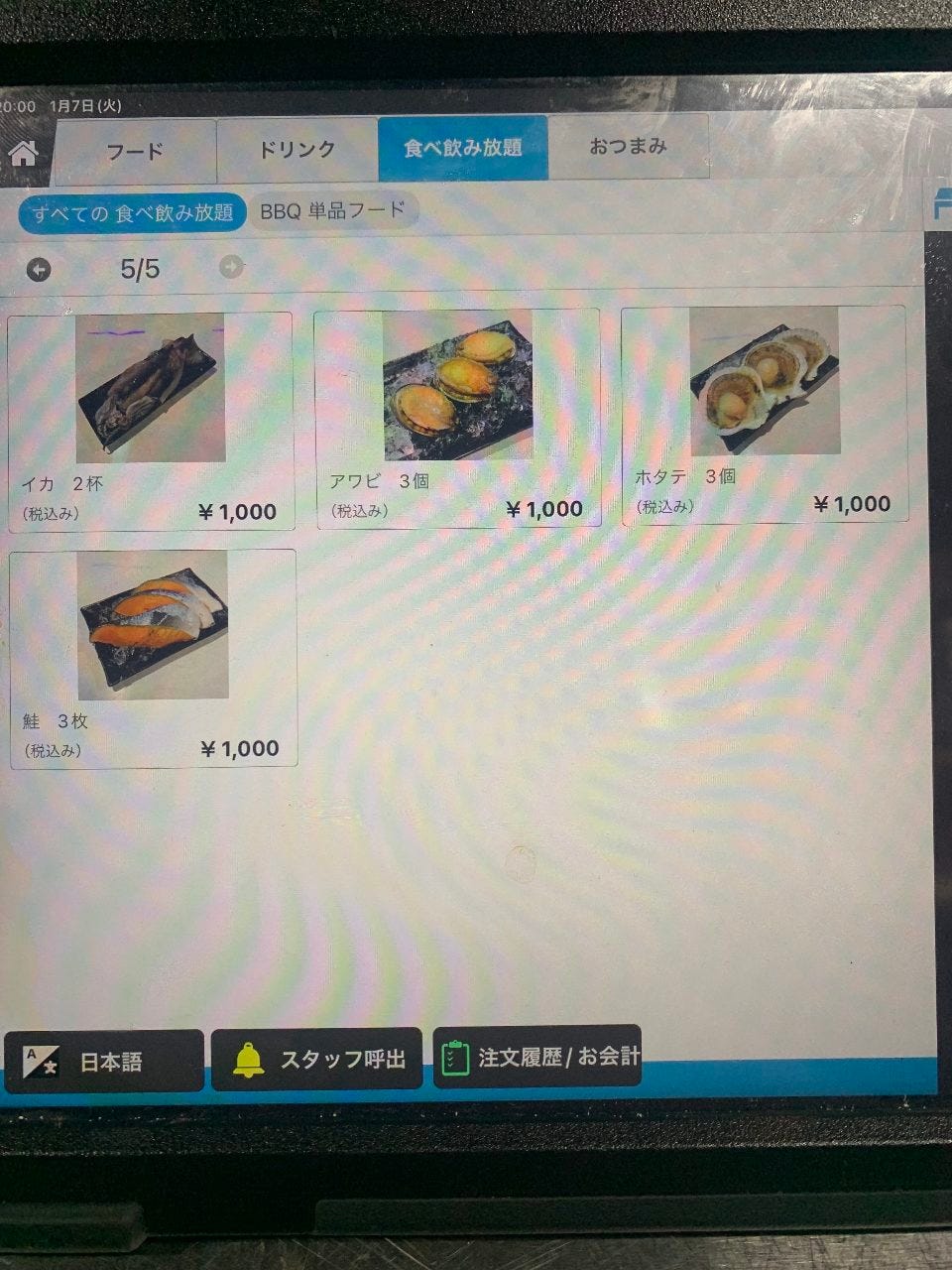The image size is (952, 1270).
Task: Go to the previous menu page
Action: tap(39, 269)
